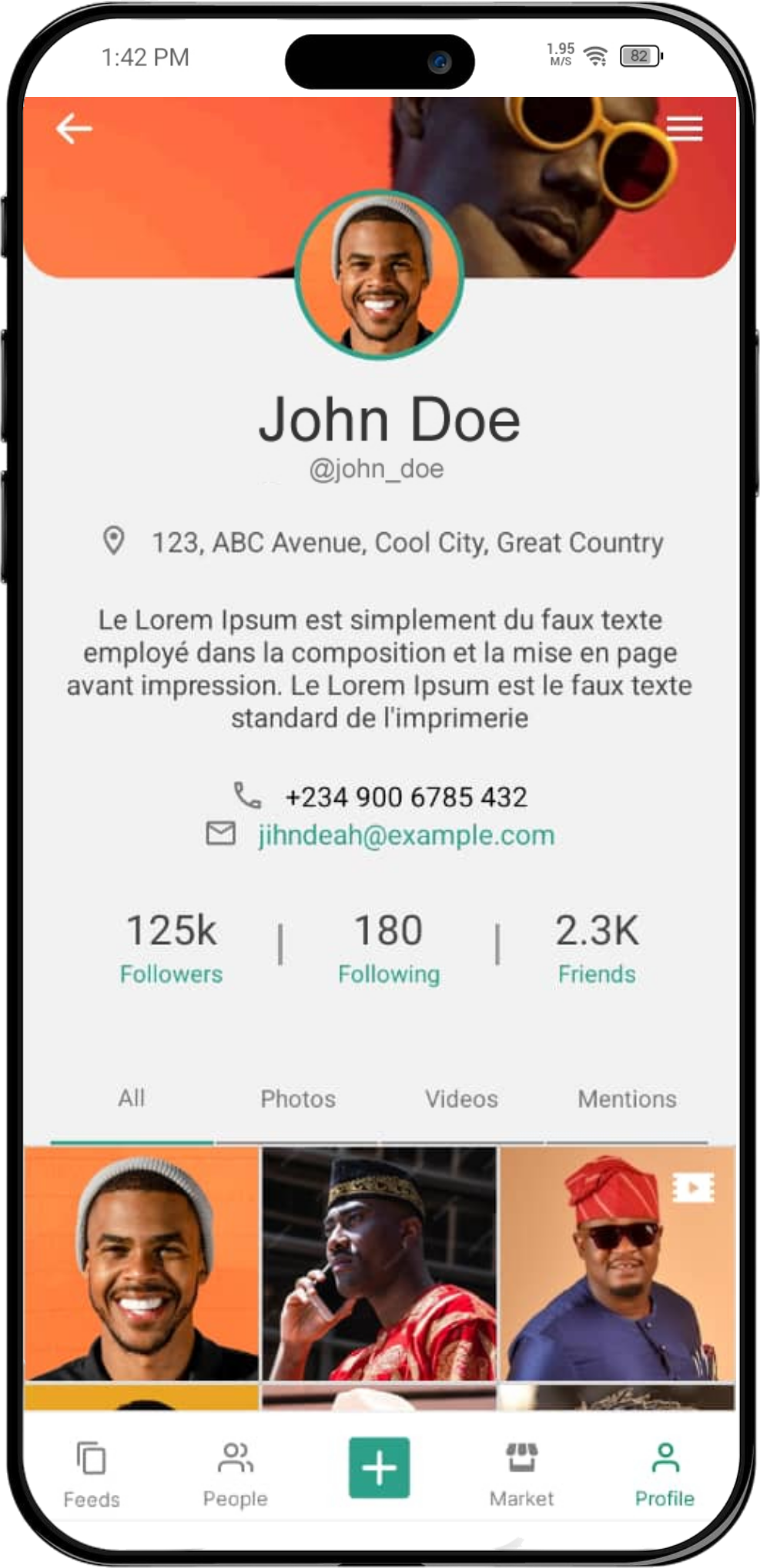View the 125k Followers list
This screenshot has width=760, height=1568.
(171, 947)
